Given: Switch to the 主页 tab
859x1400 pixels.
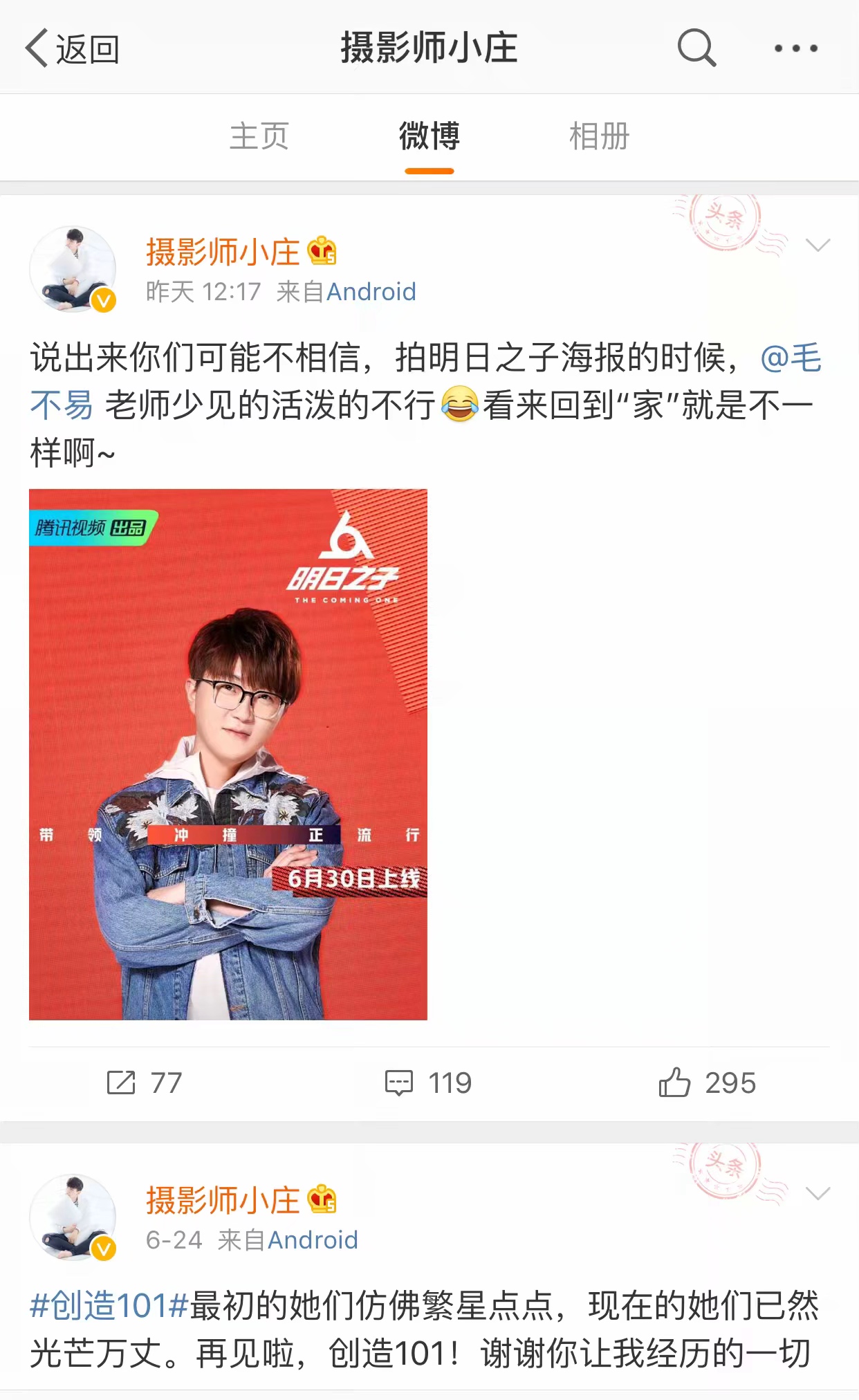Looking at the screenshot, I should (259, 136).
